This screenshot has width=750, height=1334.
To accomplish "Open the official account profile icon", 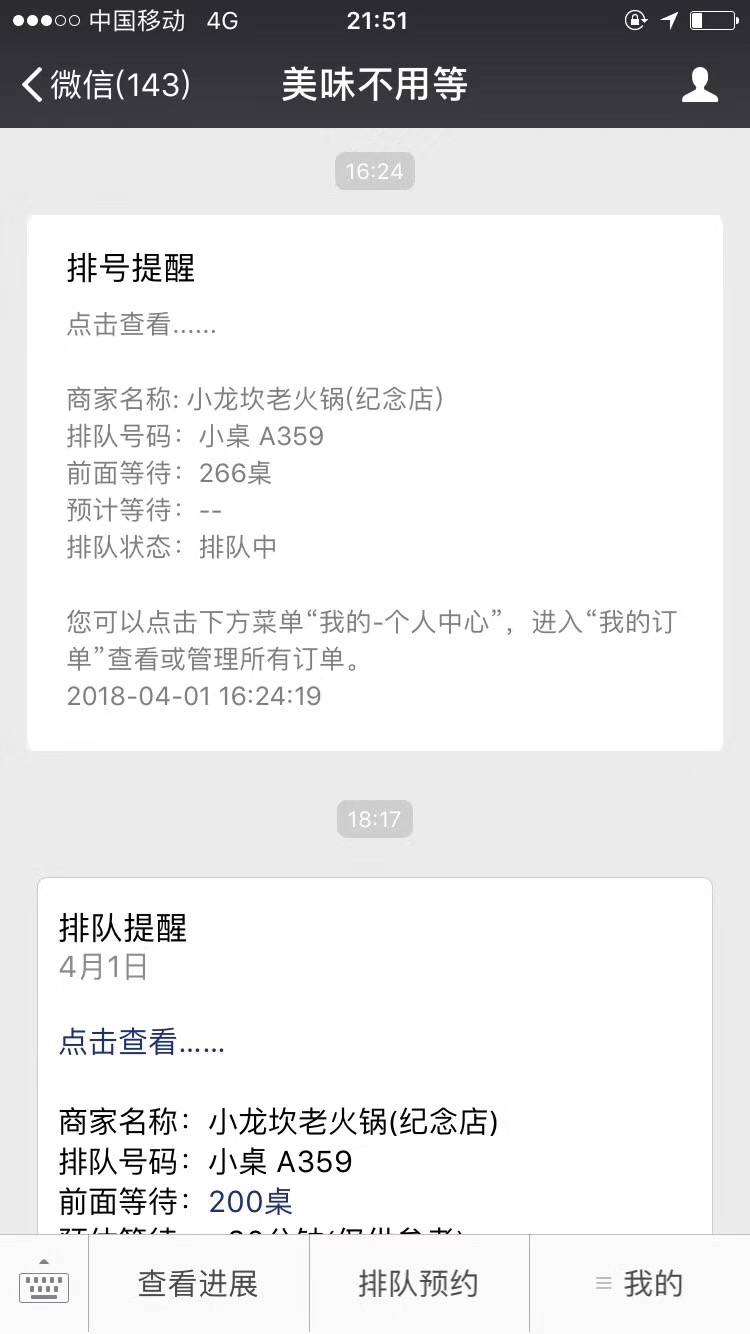I will click(x=699, y=85).
